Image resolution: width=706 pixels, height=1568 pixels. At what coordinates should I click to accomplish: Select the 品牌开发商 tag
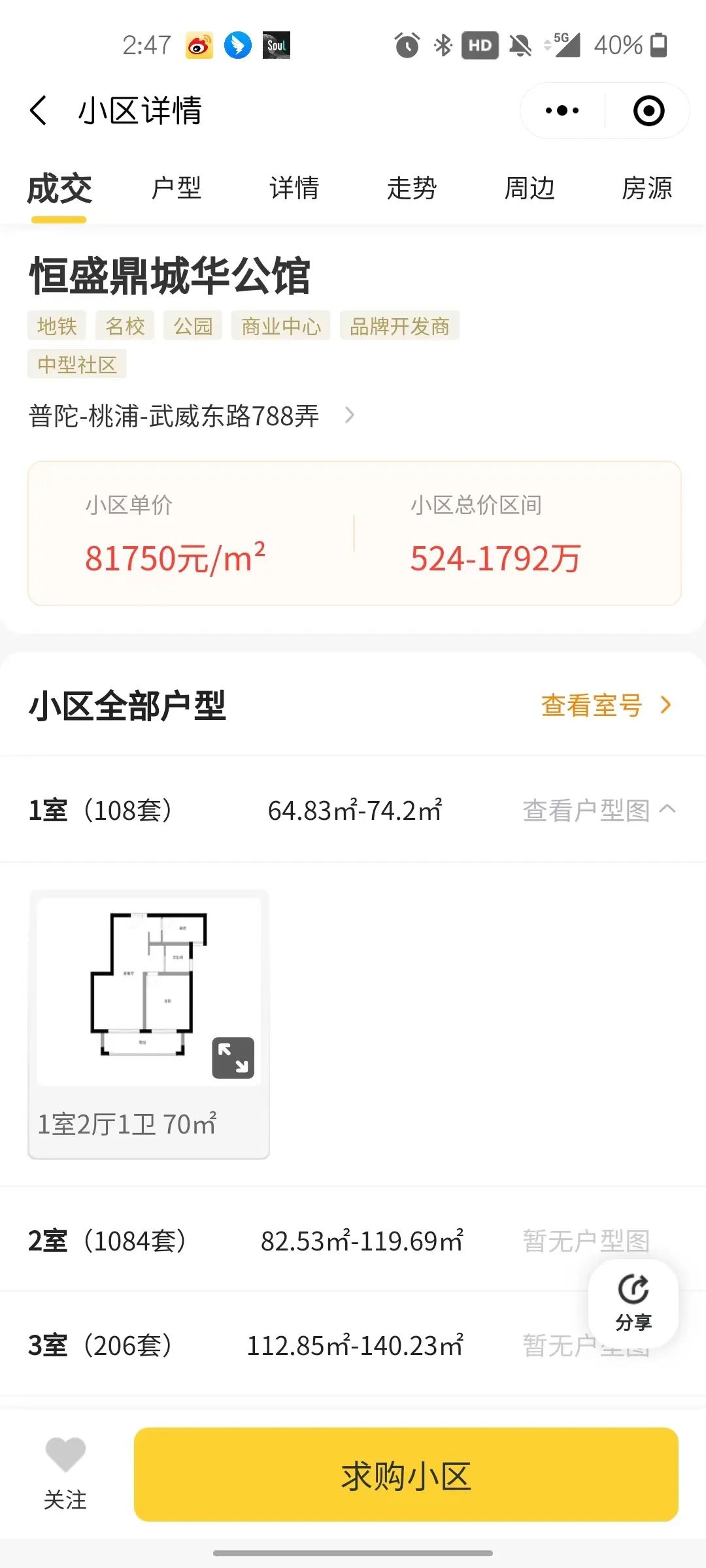399,325
